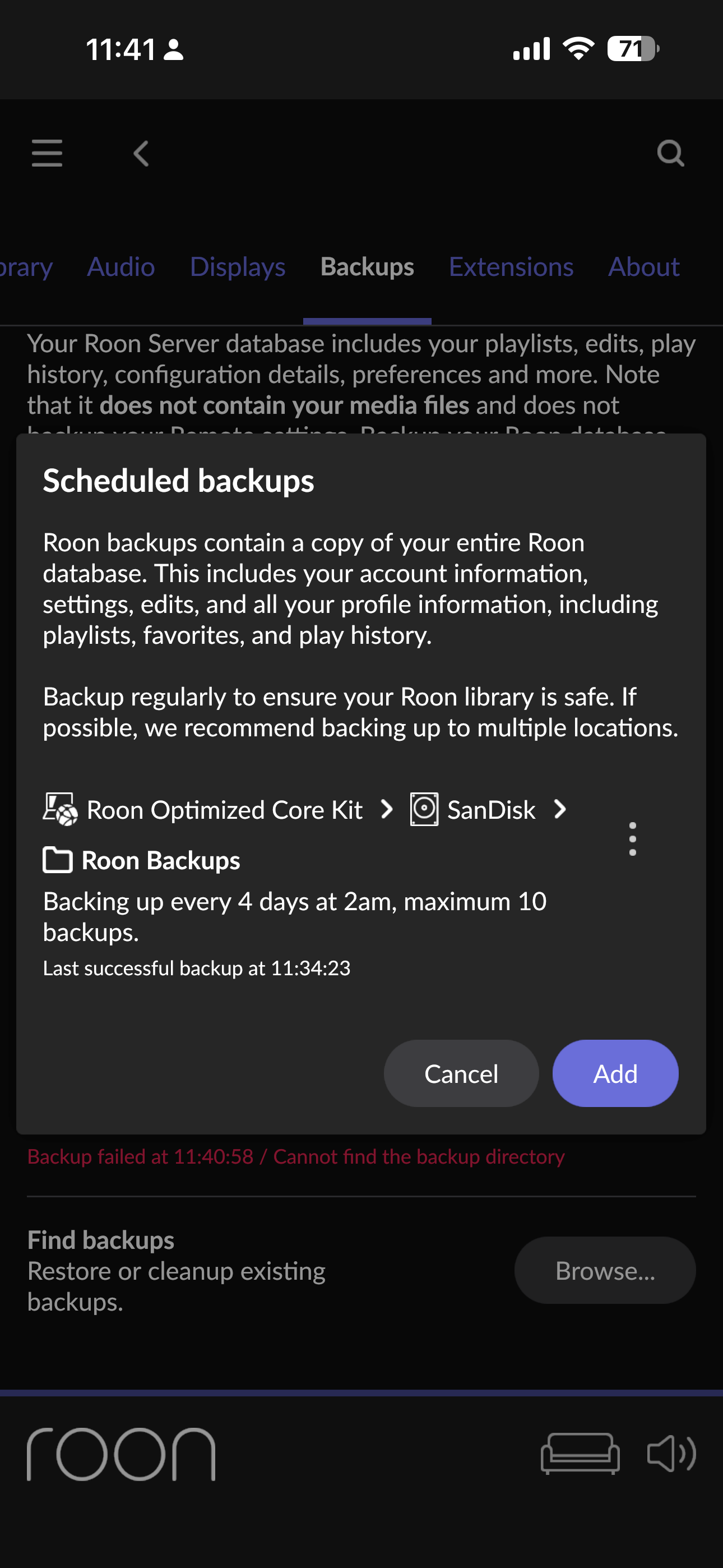Tap Add to schedule a backup
This screenshot has width=723, height=1568.
[615, 1073]
